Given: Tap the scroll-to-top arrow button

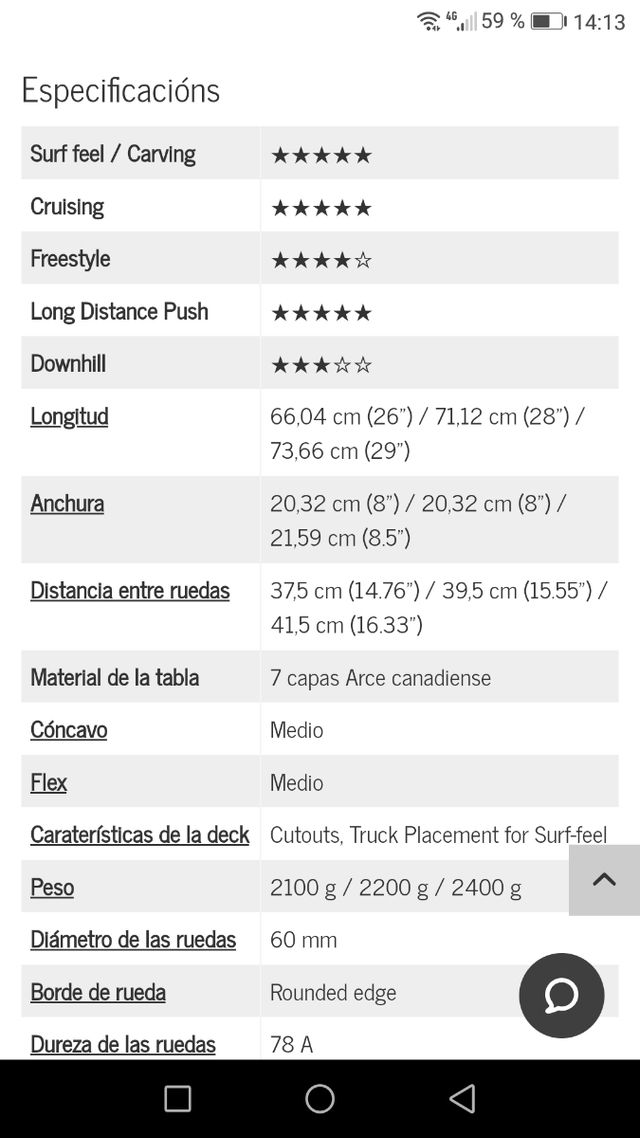Looking at the screenshot, I should pyautogui.click(x=604, y=880).
